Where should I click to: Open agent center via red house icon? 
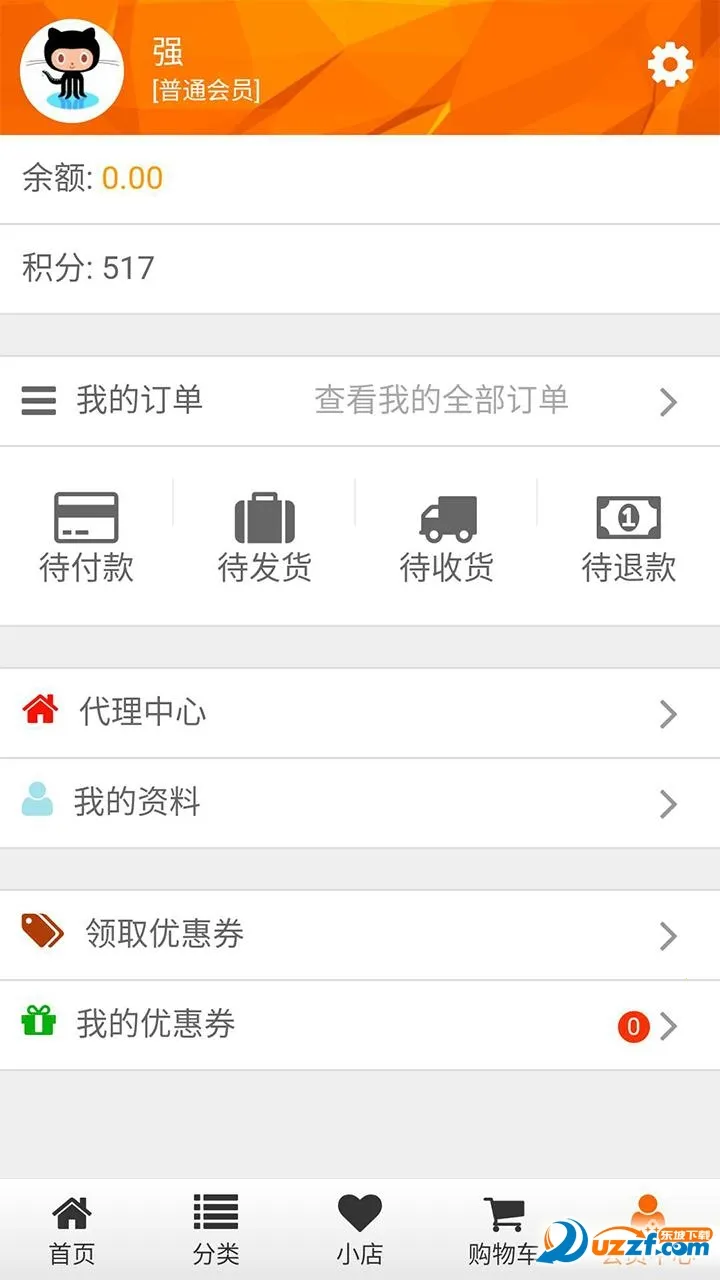(x=38, y=712)
